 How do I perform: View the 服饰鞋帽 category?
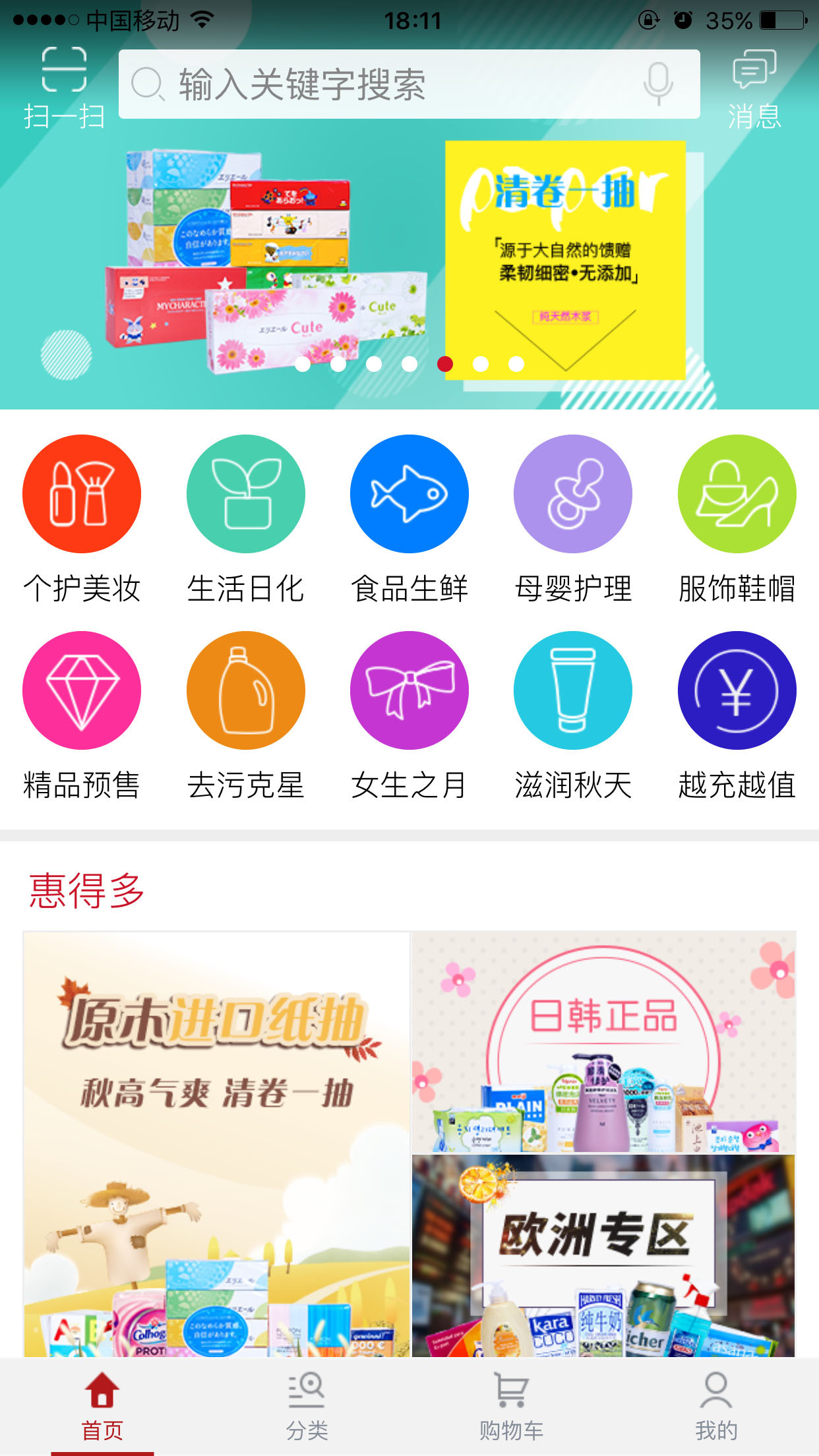[x=737, y=518]
